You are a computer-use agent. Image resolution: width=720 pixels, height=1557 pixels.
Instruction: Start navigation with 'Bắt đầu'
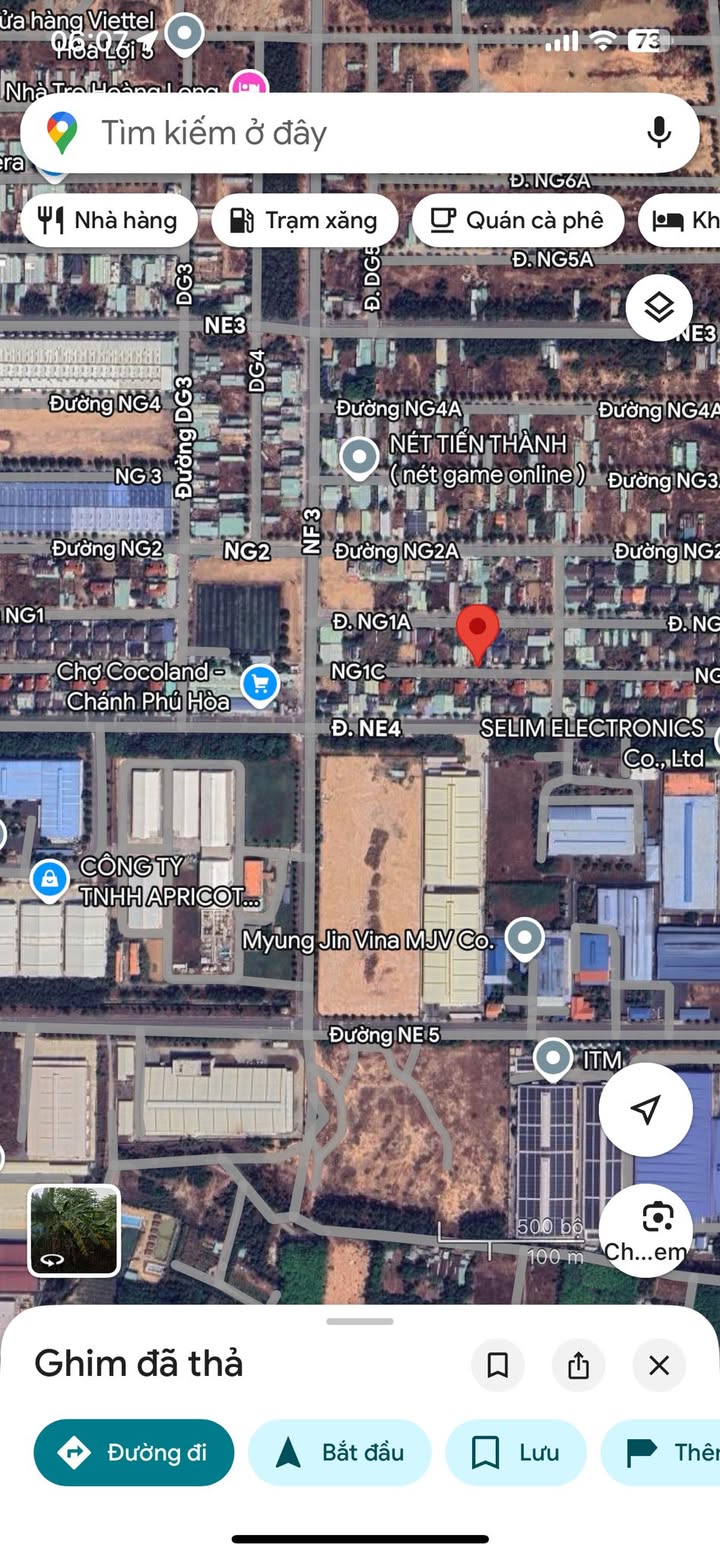click(340, 1452)
